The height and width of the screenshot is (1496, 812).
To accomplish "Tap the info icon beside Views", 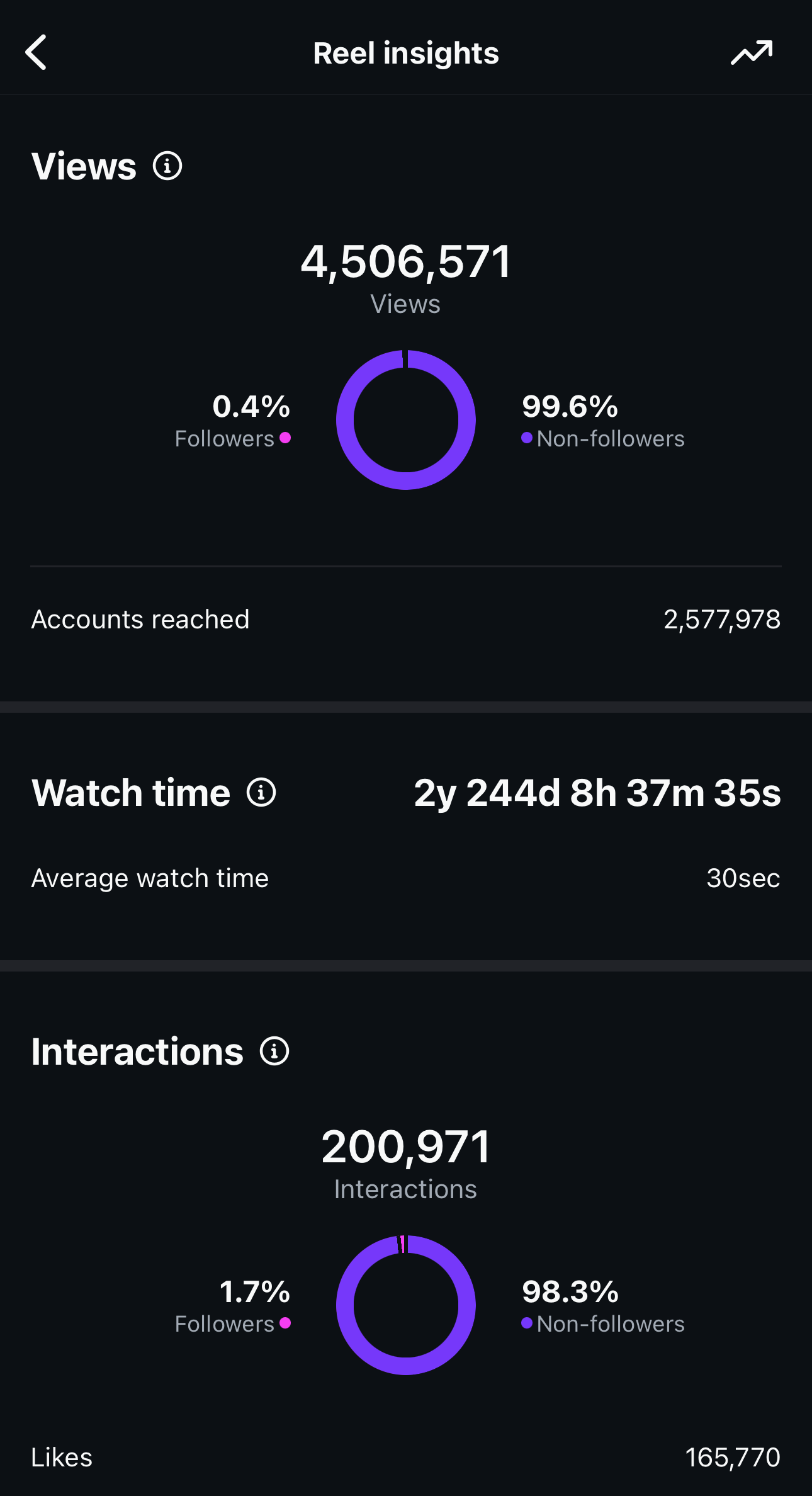I will [x=167, y=166].
